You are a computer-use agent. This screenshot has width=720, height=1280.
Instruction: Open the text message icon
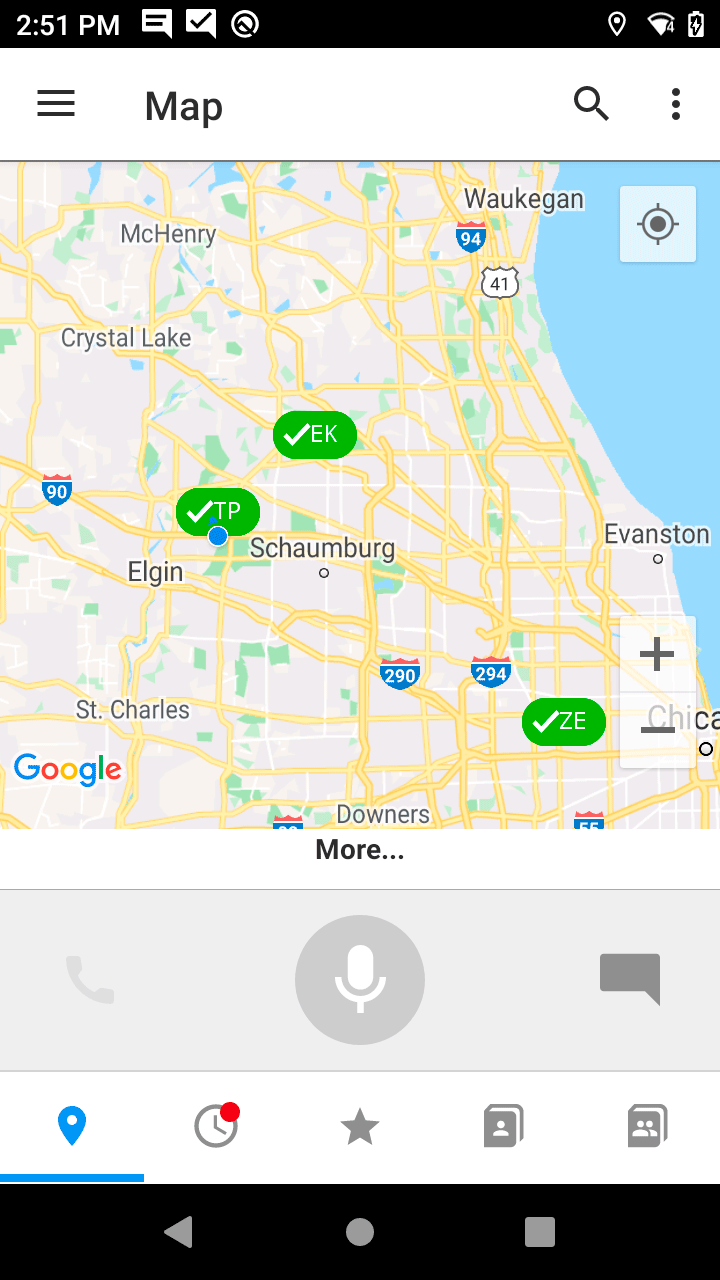click(x=630, y=978)
